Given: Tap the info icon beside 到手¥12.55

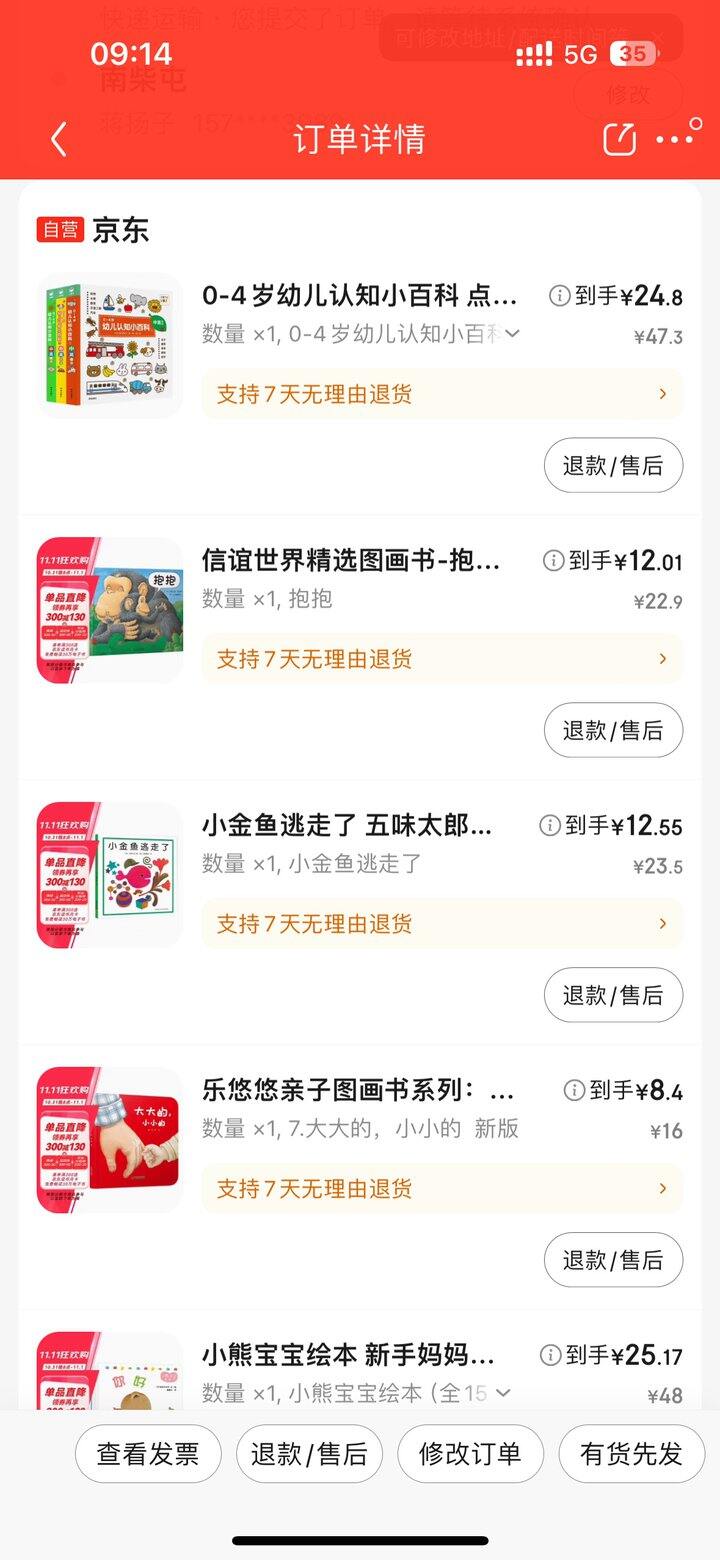Looking at the screenshot, I should coord(551,826).
